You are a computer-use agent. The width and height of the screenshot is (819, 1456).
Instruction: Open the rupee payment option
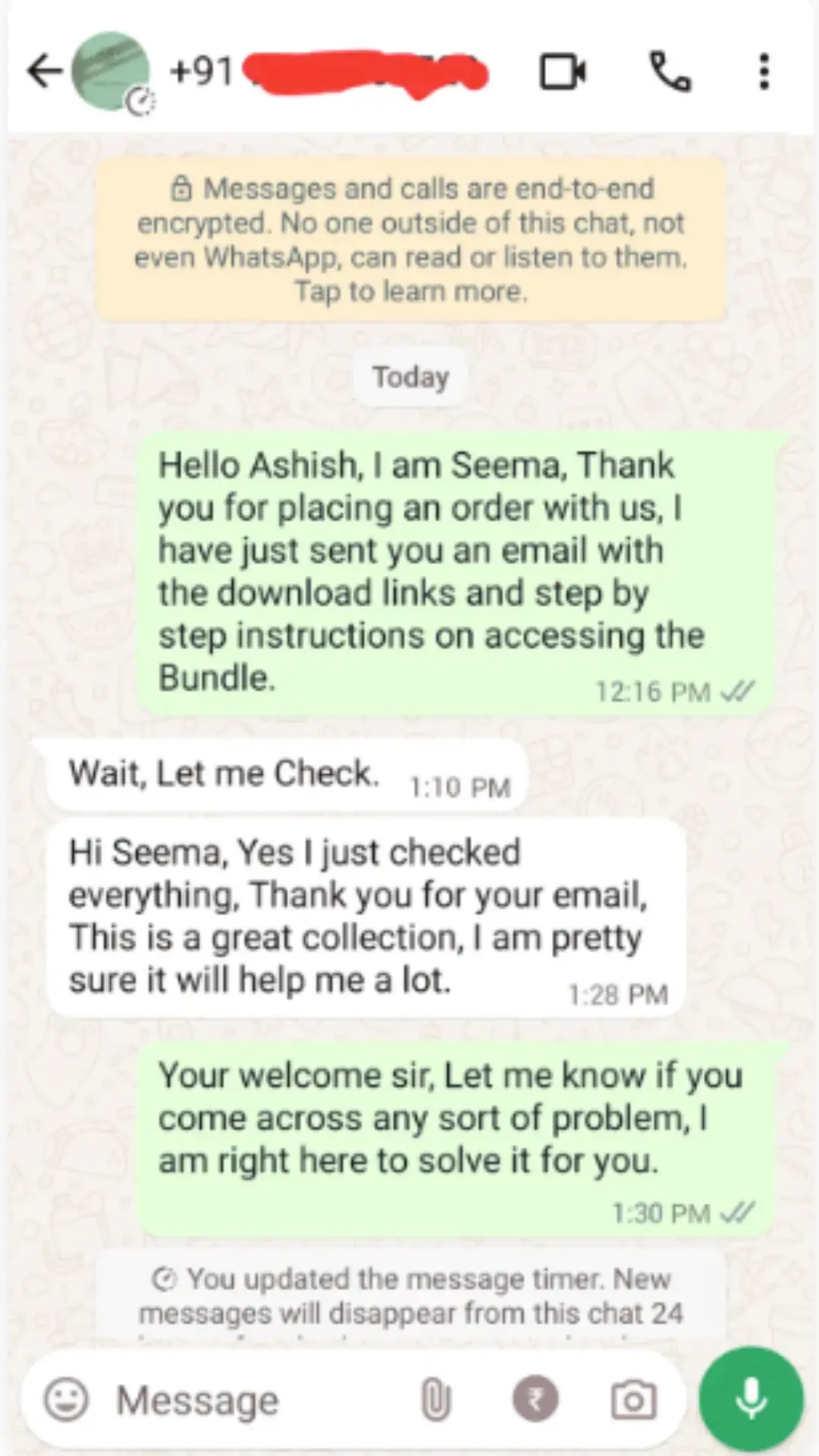pyautogui.click(x=535, y=1399)
